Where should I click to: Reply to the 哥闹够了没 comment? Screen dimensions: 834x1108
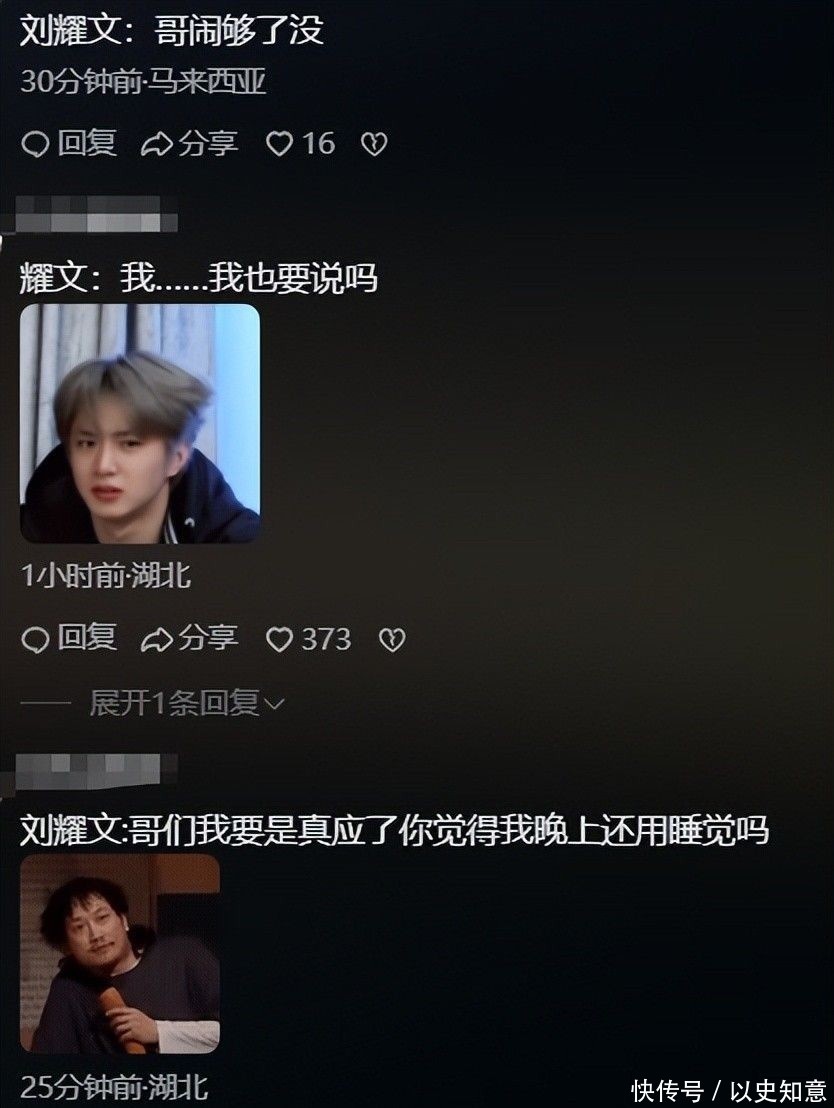[x=68, y=144]
